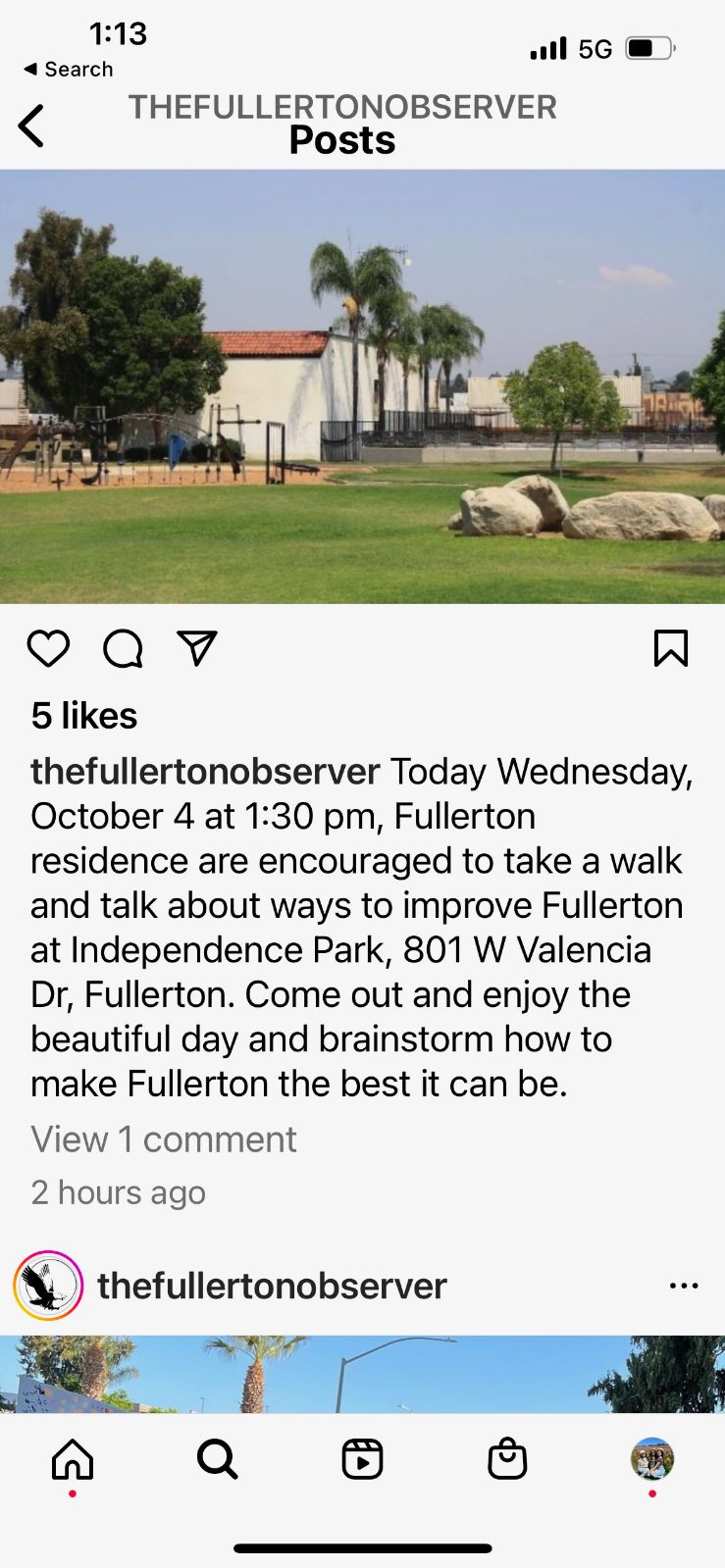
Task: Open your profile tab
Action: [652, 1459]
